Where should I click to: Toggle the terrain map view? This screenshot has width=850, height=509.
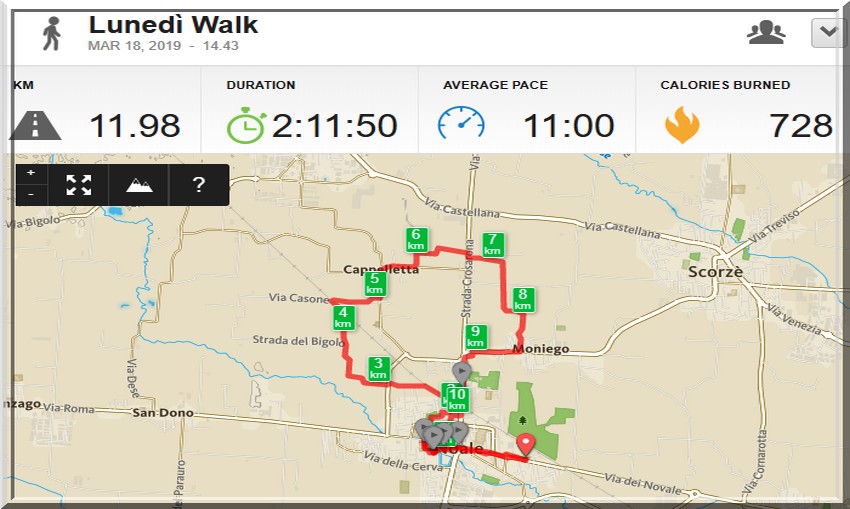[x=138, y=185]
